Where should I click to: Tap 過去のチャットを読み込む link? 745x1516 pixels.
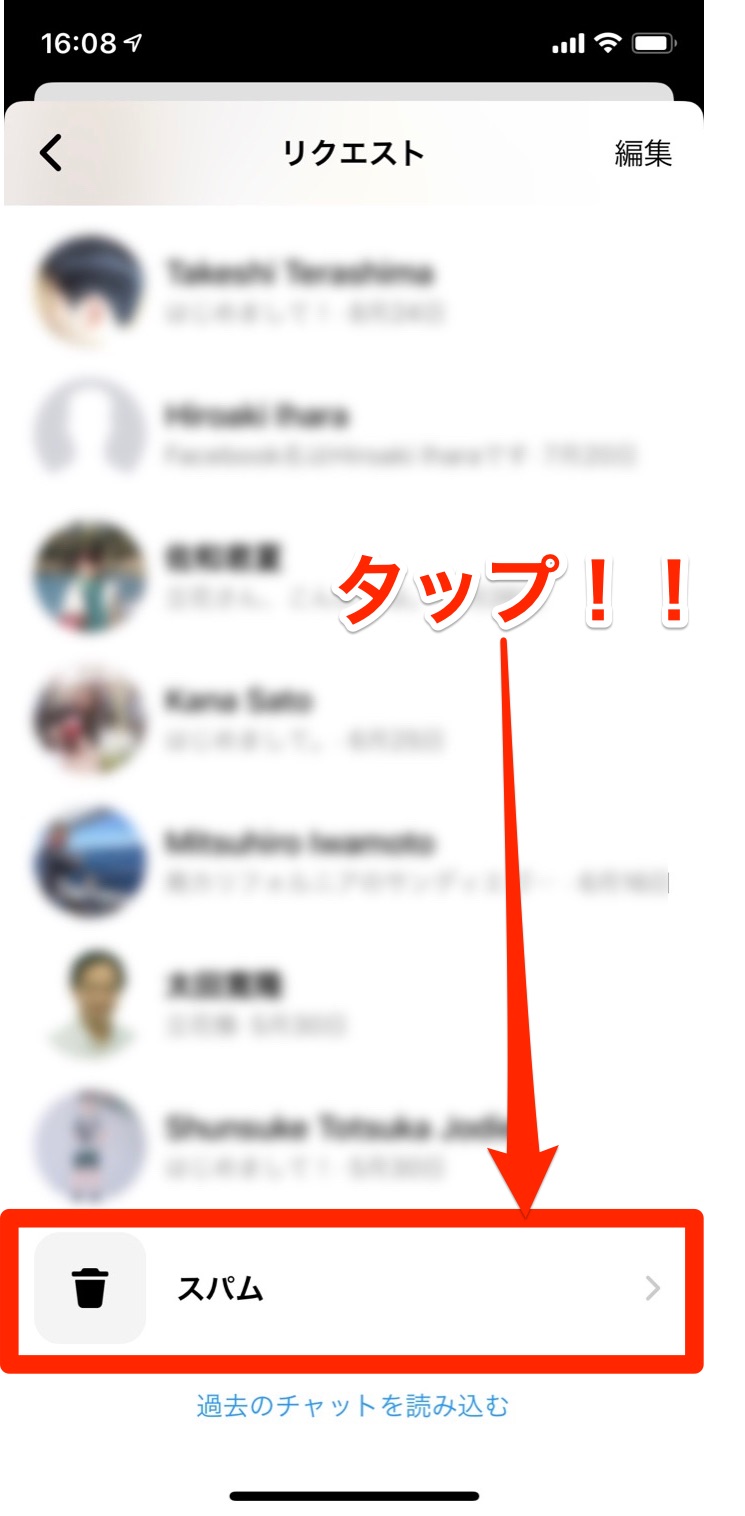(352, 1406)
